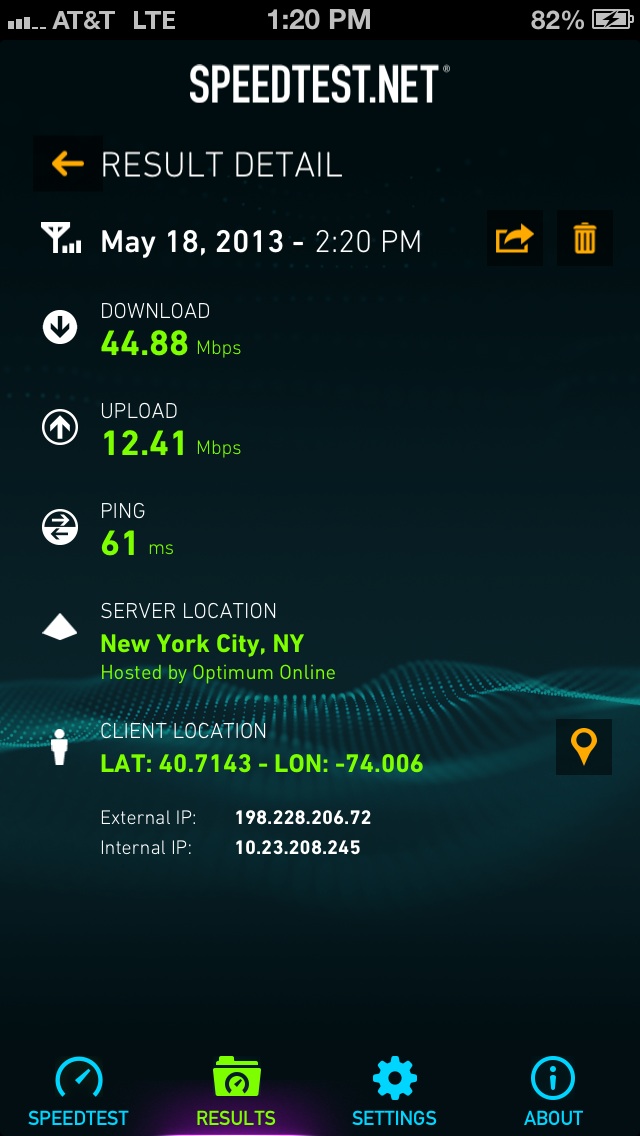The width and height of the screenshot is (640, 1136).
Task: Switch to the Speedtest tab
Action: click(x=78, y=1092)
